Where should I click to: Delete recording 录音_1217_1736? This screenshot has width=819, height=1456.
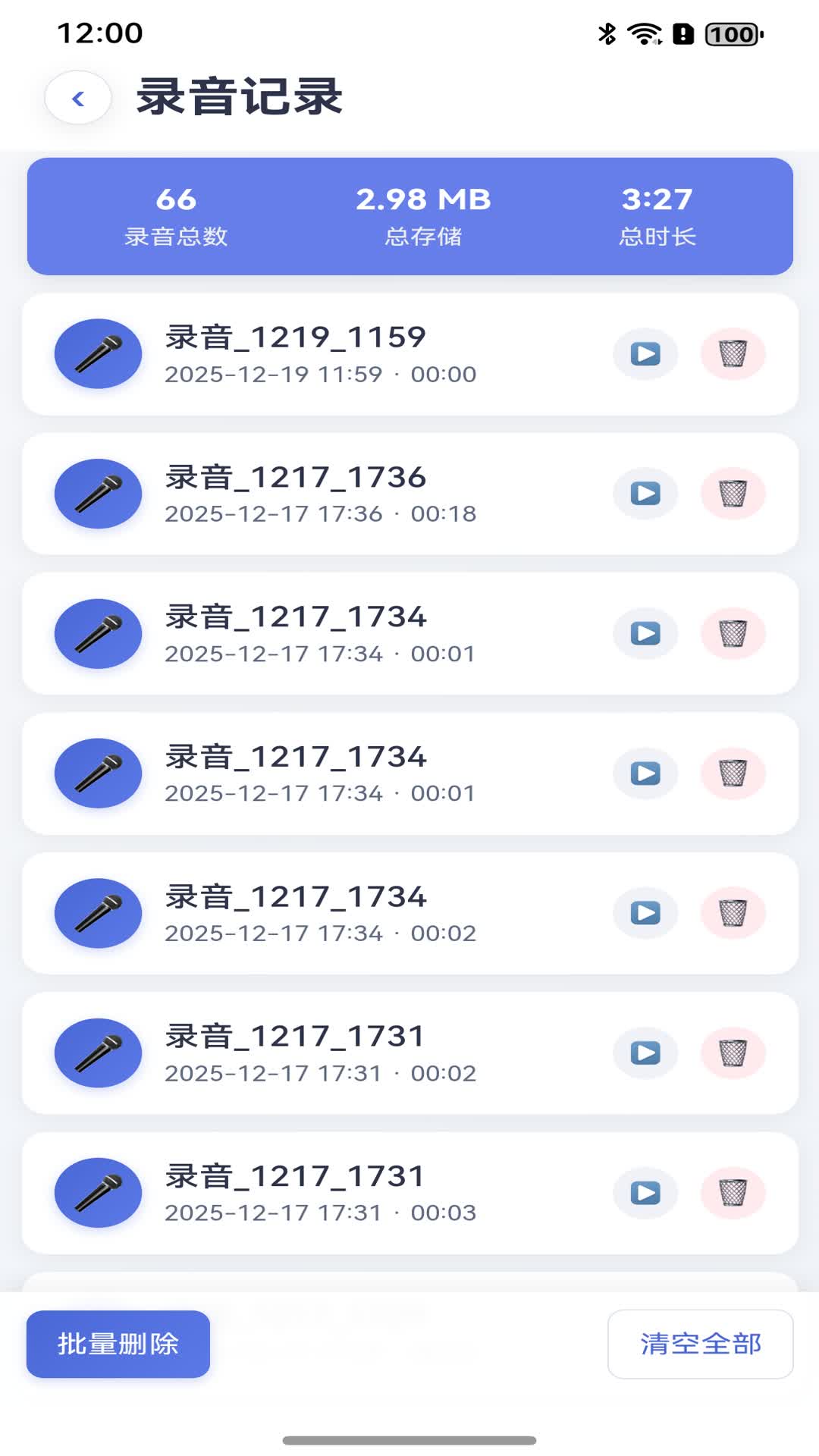[x=733, y=493]
